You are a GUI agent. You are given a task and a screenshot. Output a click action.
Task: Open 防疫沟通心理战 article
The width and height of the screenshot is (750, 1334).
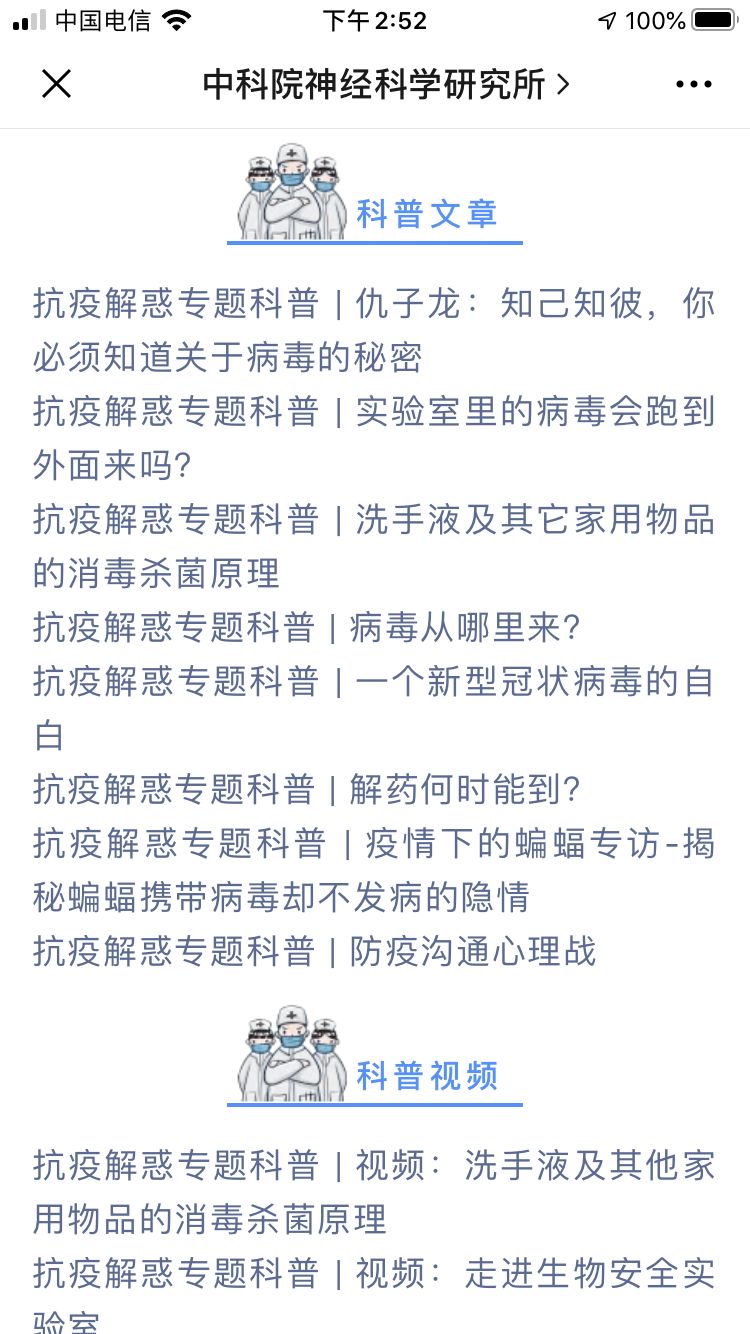point(315,951)
